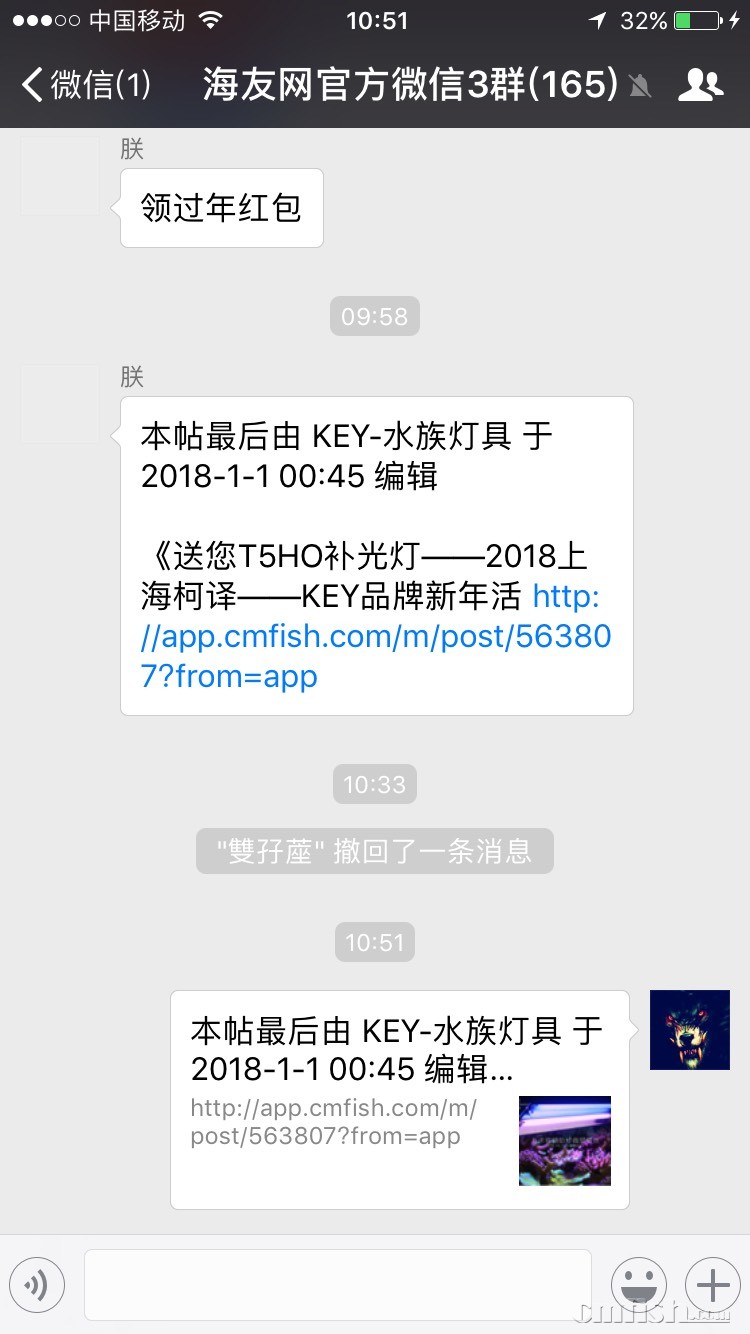
Task: Go back to the 微信 chat list
Action: coord(85,85)
